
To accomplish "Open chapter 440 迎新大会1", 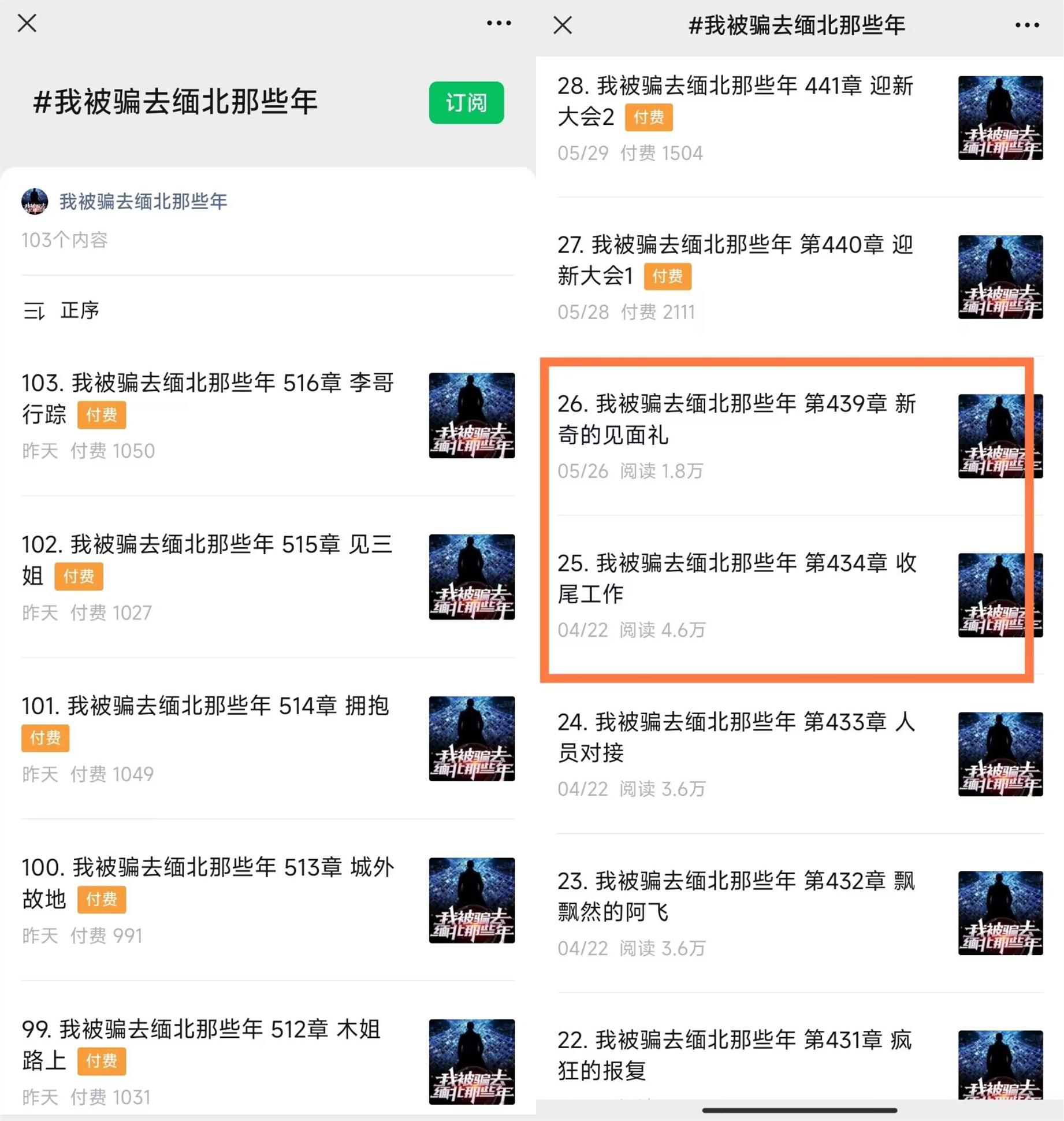I will tap(735, 260).
